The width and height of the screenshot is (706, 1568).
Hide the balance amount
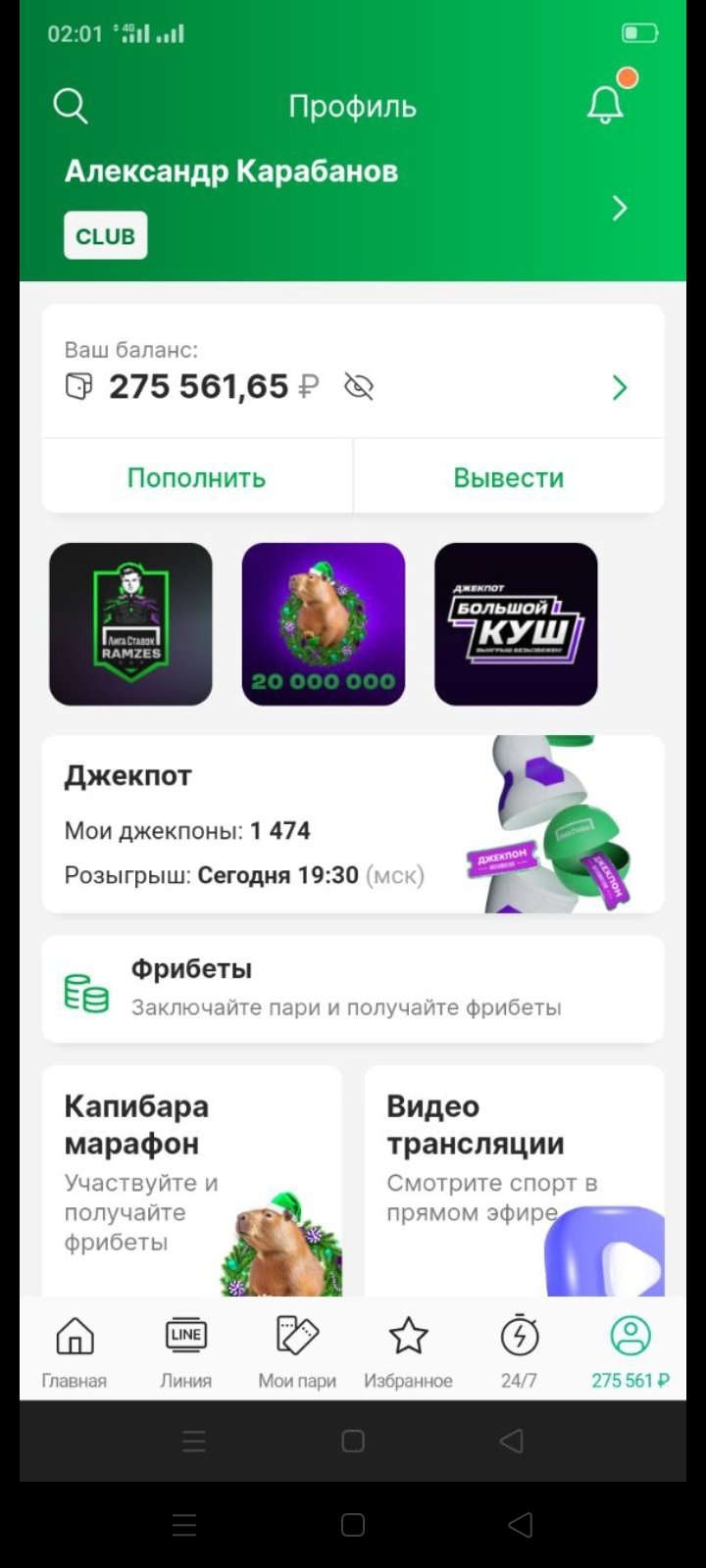coord(359,387)
